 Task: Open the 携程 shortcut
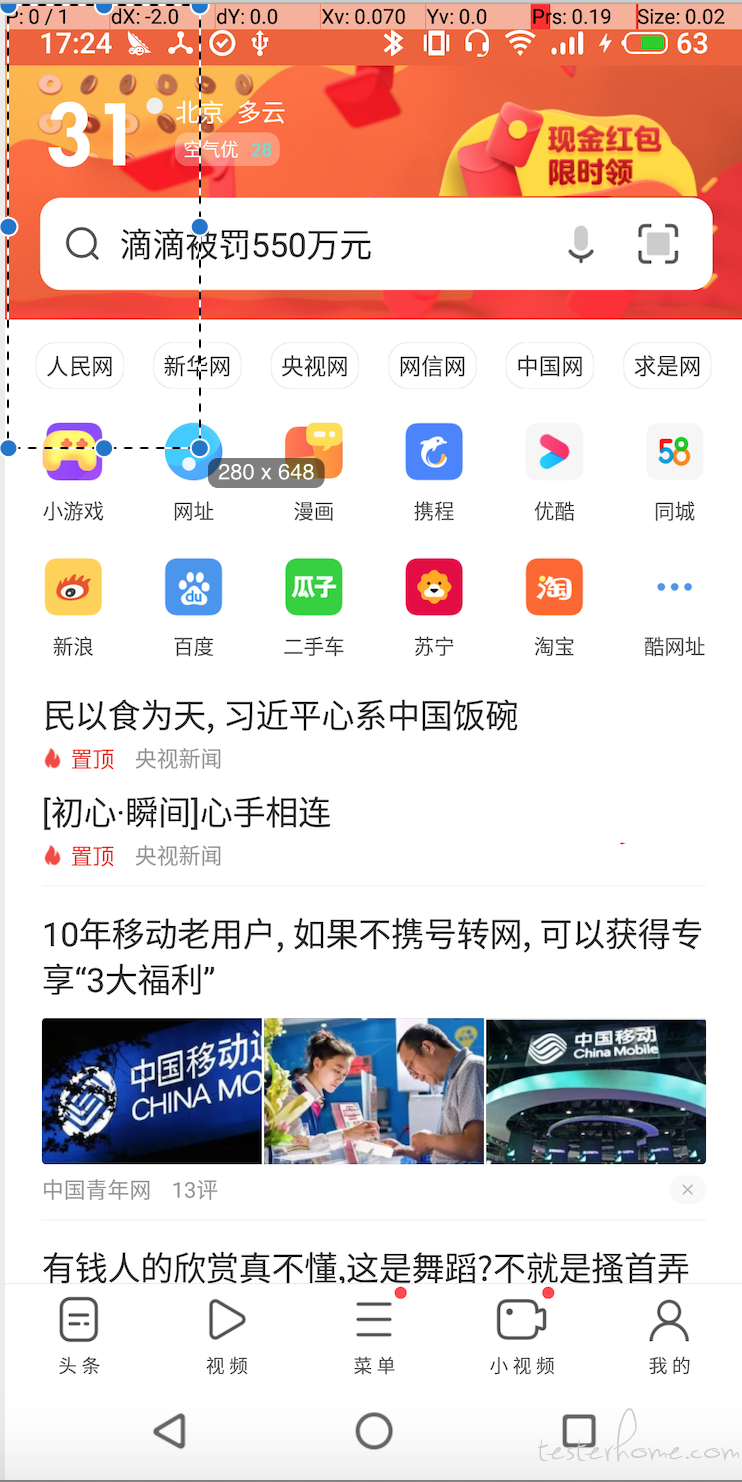point(434,472)
